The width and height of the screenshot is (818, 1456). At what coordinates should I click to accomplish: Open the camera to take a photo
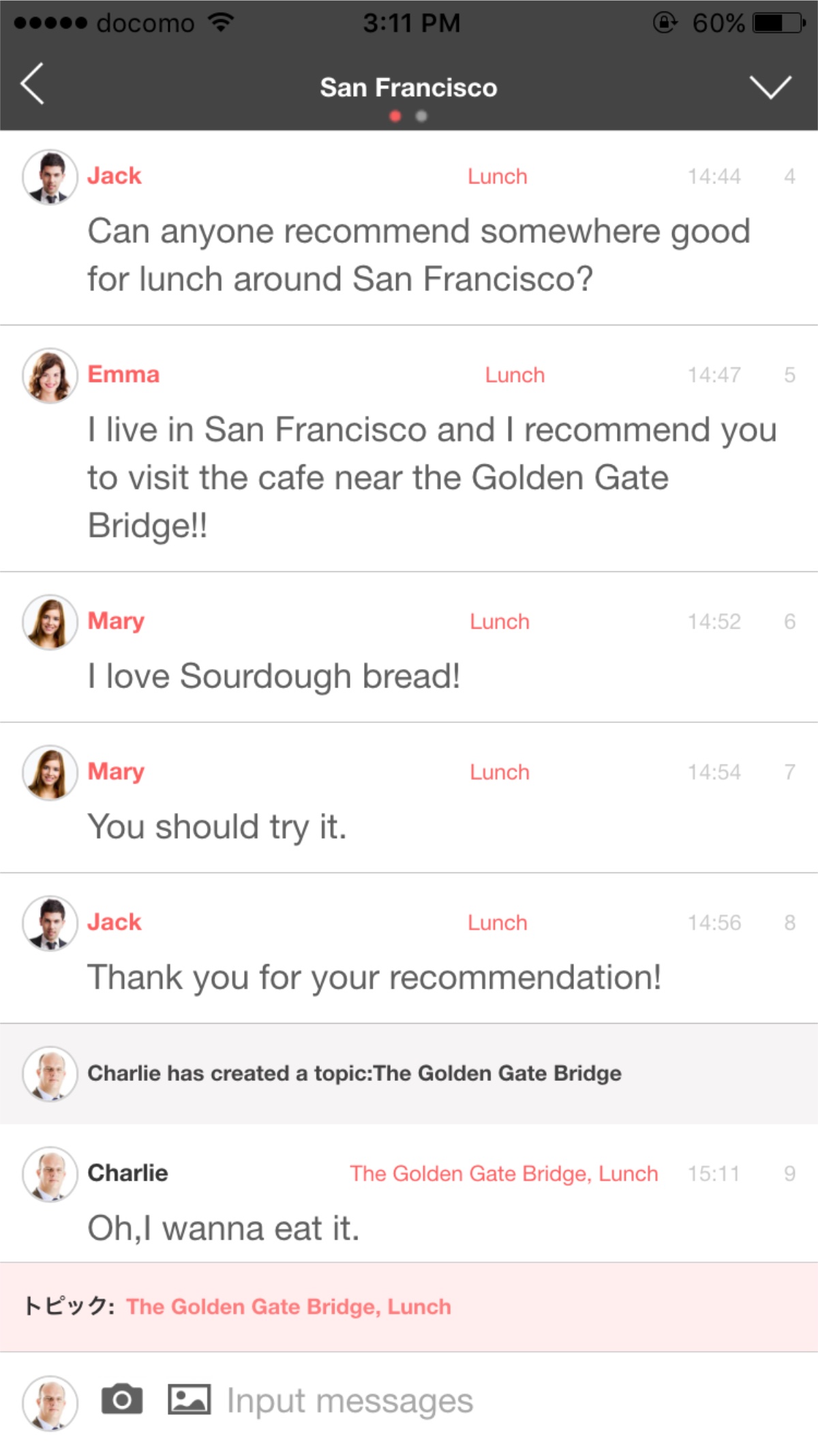pos(122,1400)
